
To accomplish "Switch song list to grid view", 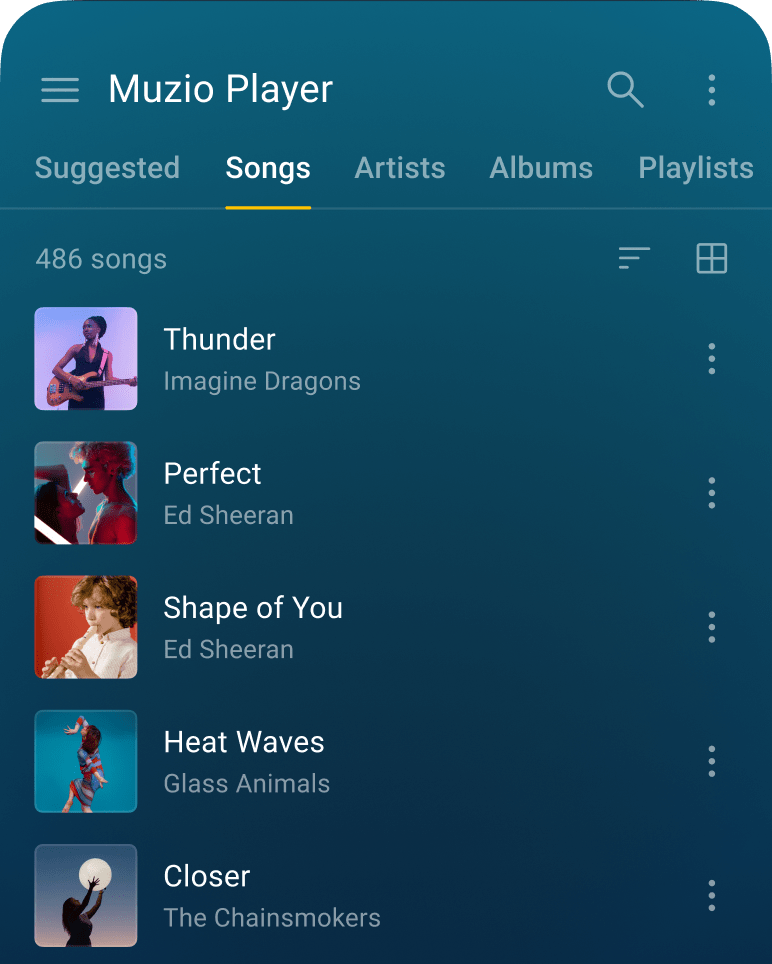I will pyautogui.click(x=711, y=259).
